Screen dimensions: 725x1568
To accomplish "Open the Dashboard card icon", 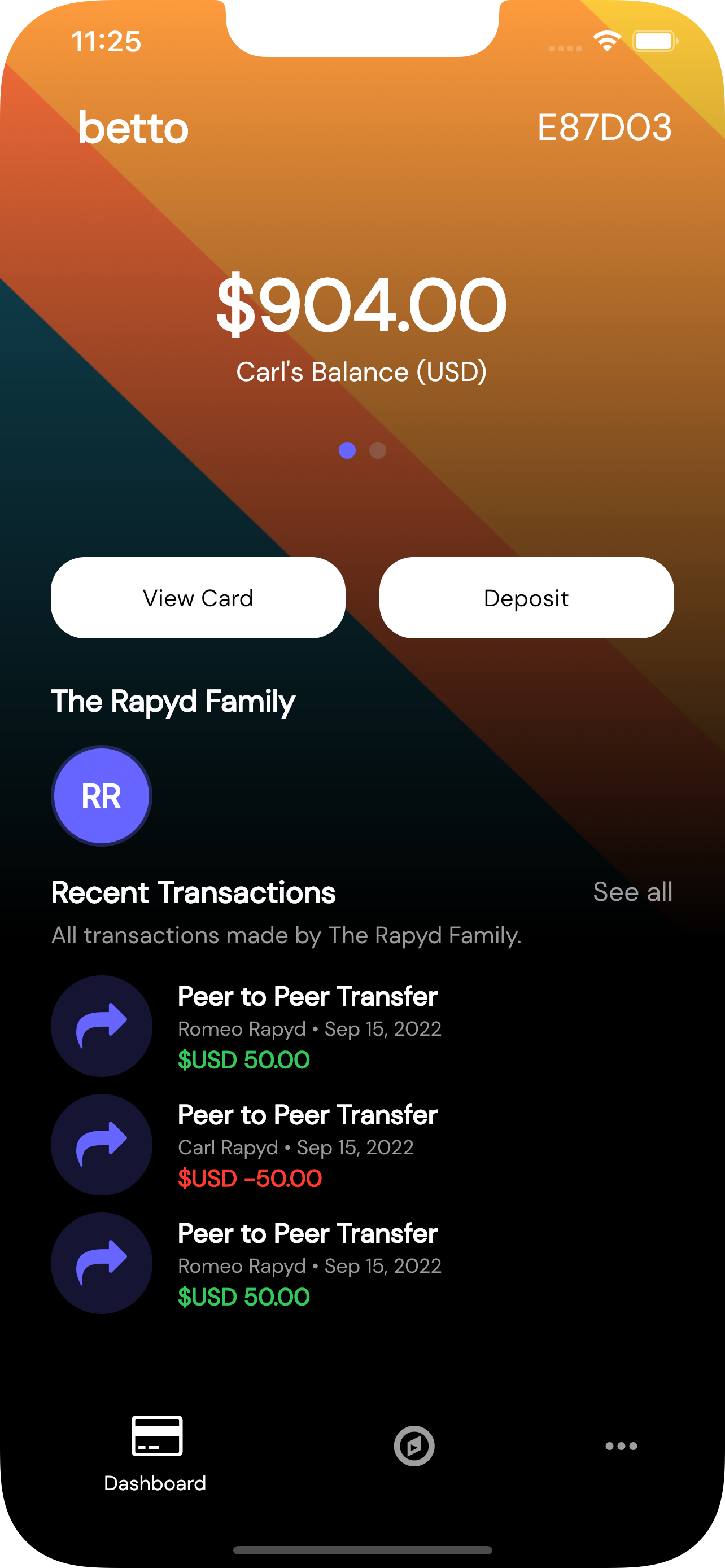I will click(x=157, y=1436).
